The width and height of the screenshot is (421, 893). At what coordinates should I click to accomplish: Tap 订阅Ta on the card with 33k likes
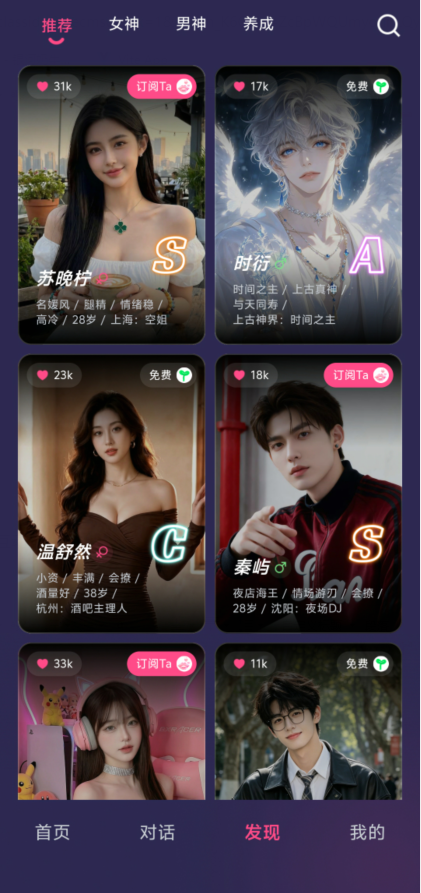[x=162, y=664]
